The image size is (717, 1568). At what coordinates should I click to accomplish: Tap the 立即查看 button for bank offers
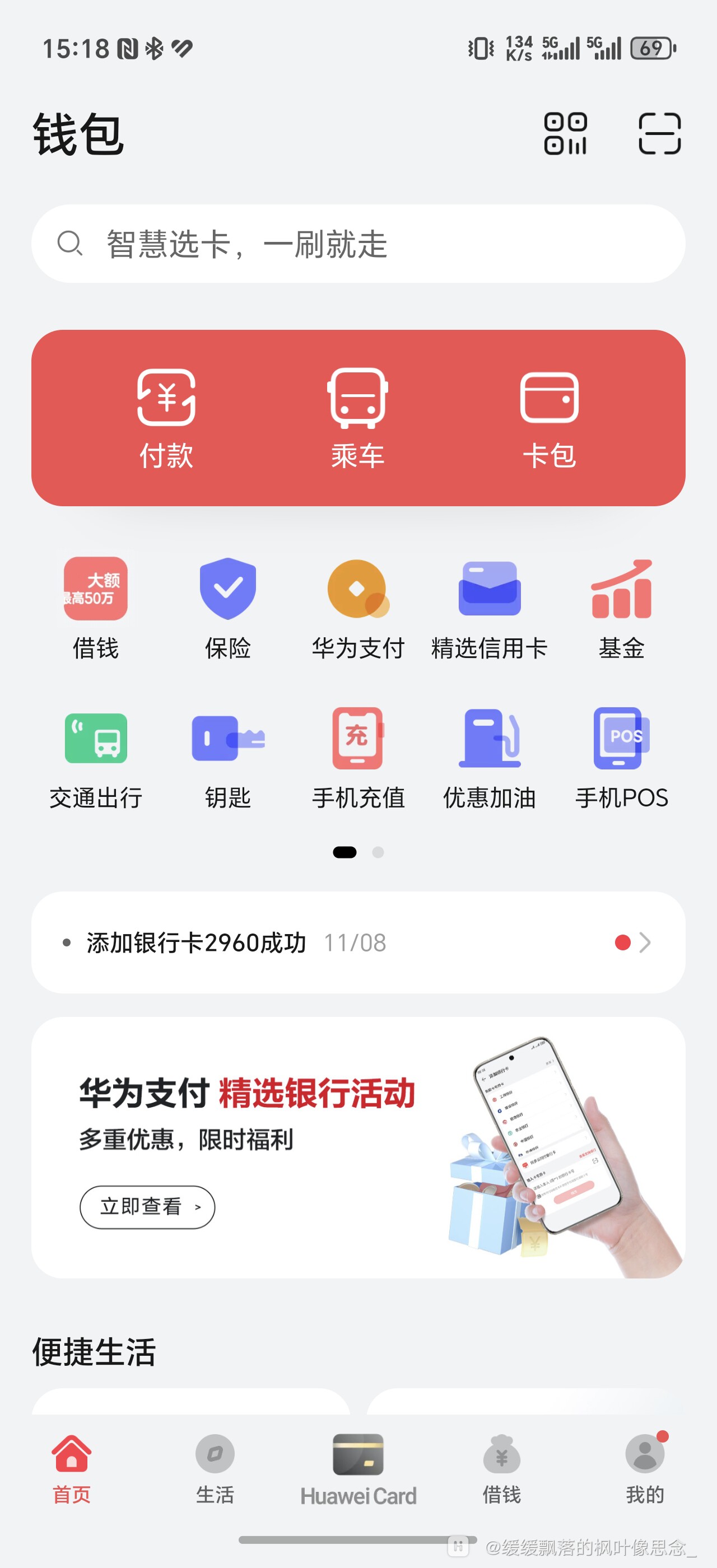pos(147,1207)
